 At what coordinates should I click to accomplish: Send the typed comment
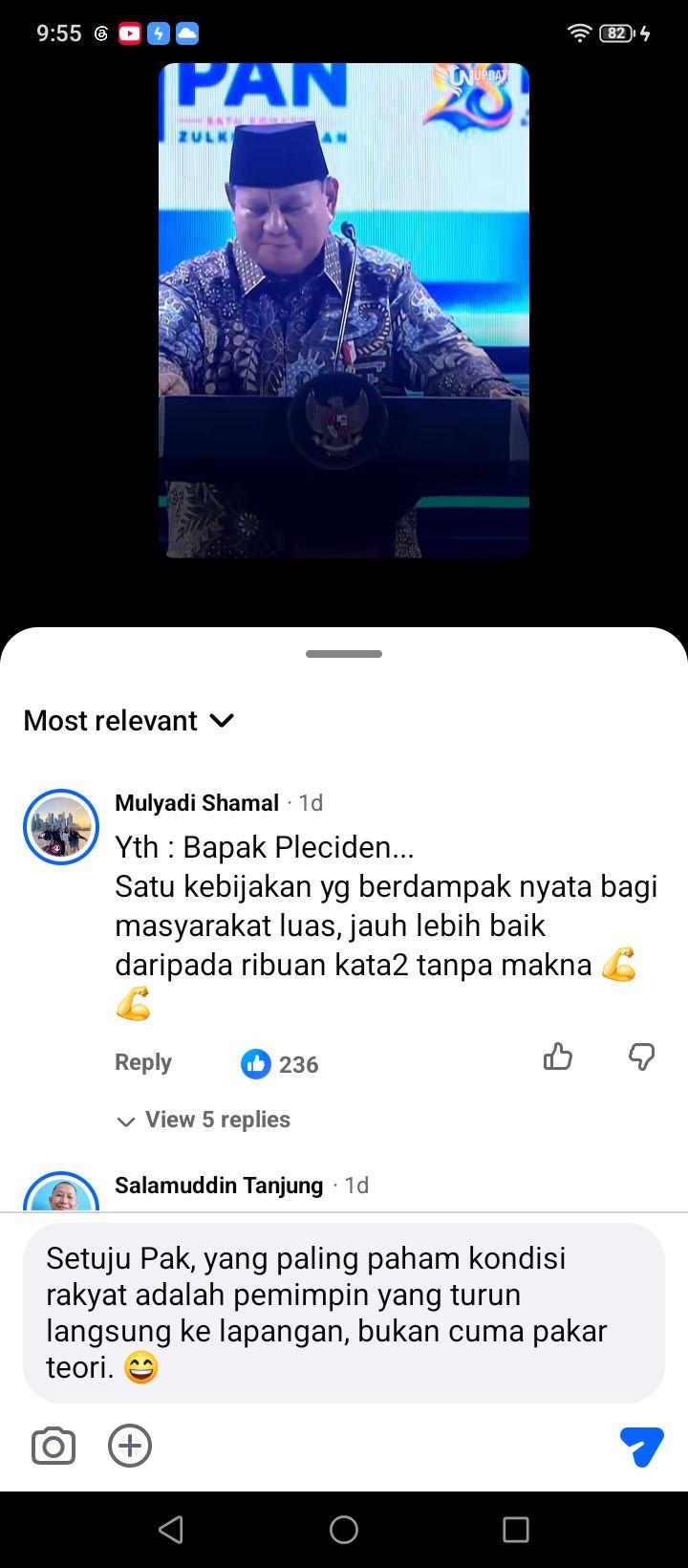click(641, 1446)
